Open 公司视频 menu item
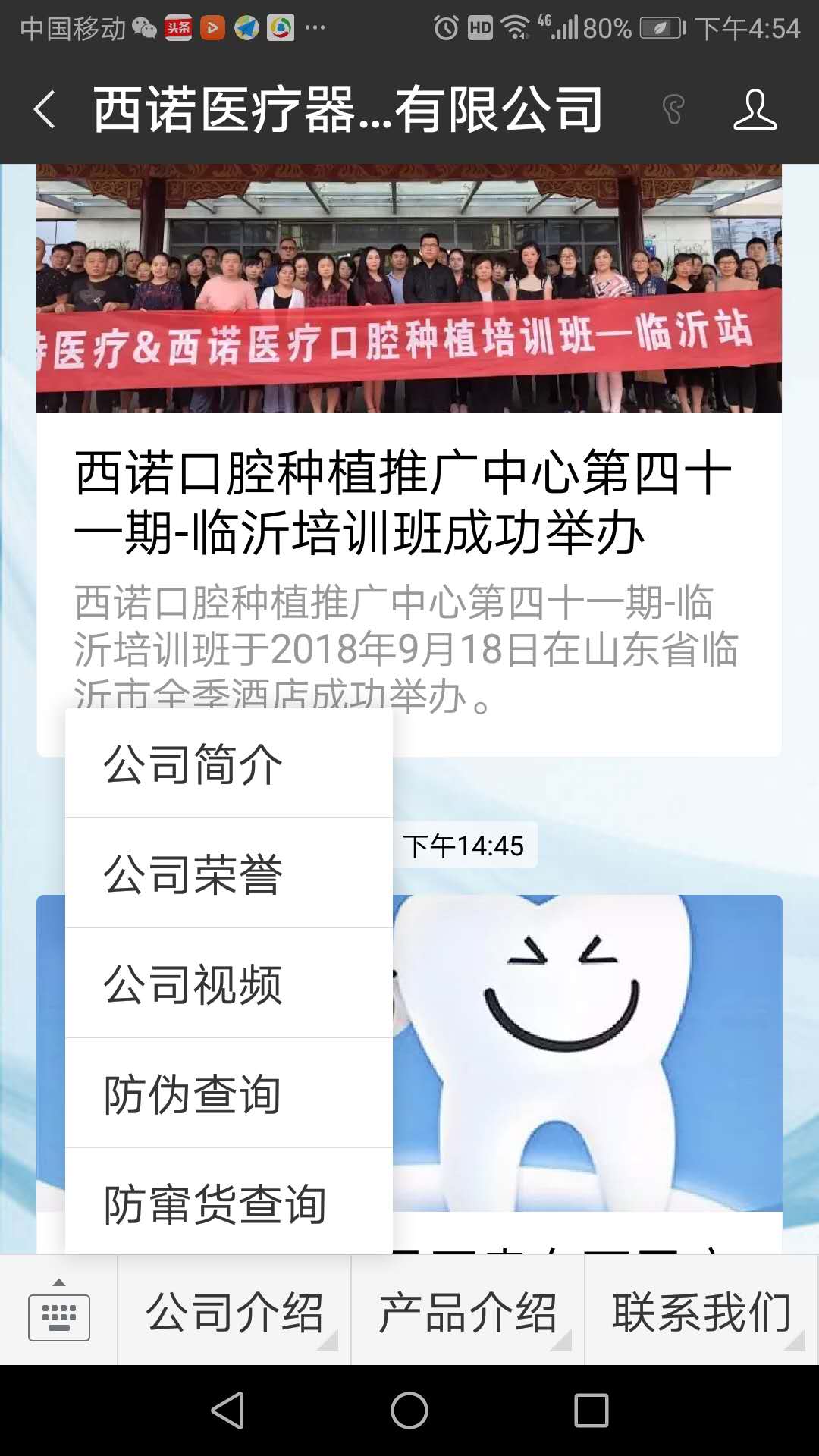 [x=227, y=984]
